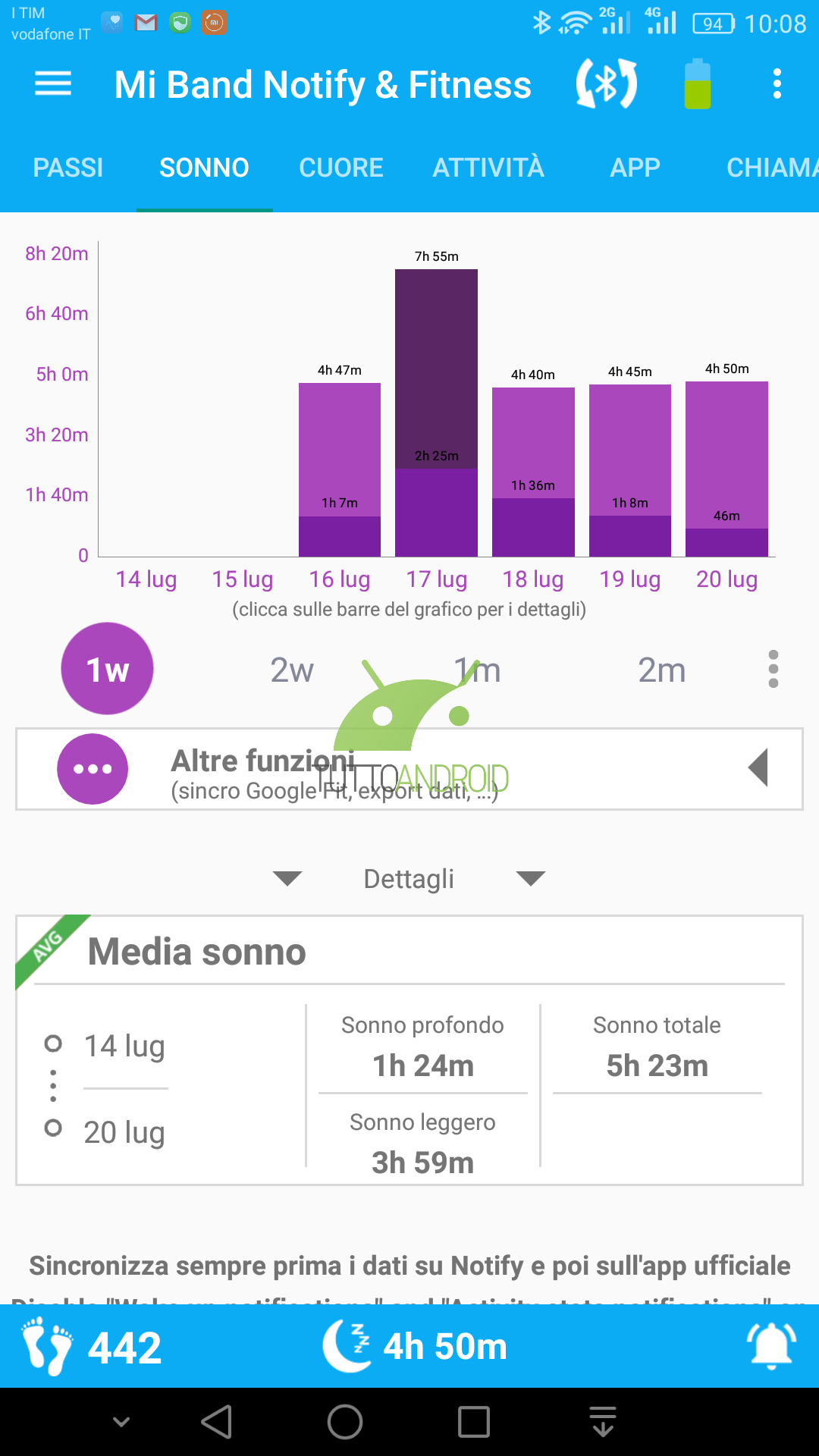This screenshot has width=819, height=1456.
Task: Tap the Bluetooth sync icon
Action: [606, 83]
